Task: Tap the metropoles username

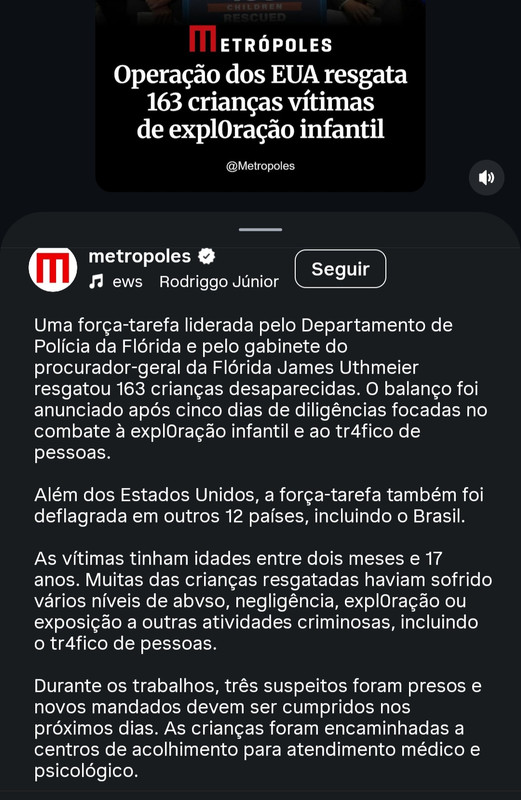Action: point(139,256)
